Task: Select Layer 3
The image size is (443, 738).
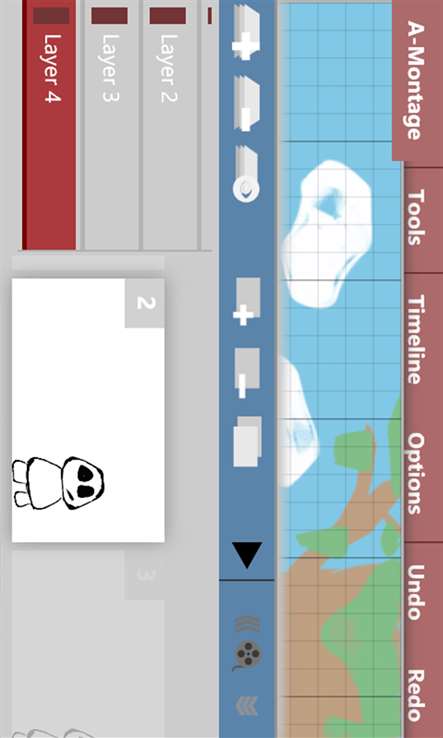Action: (110, 125)
